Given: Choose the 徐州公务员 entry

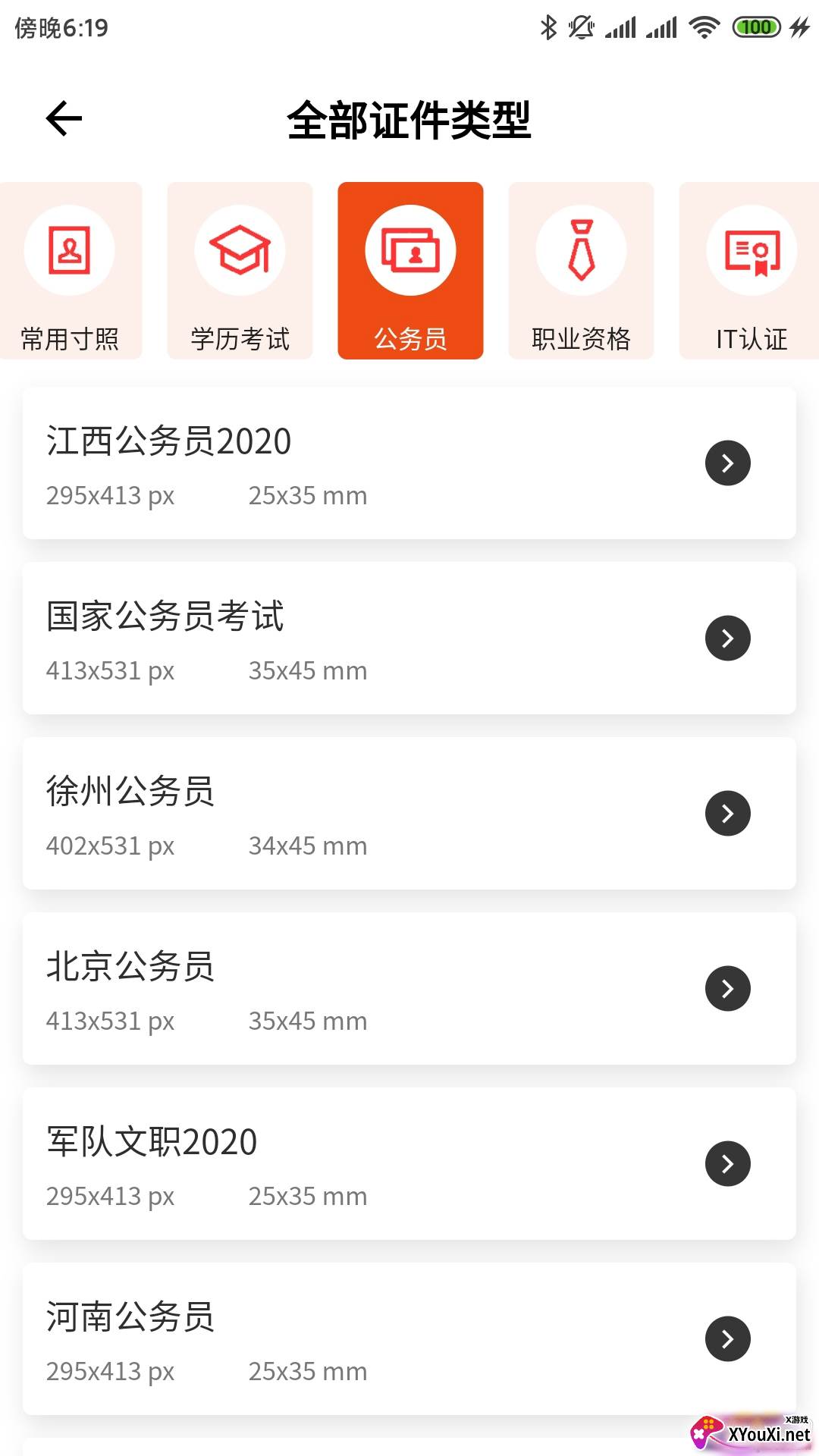Looking at the screenshot, I should point(409,814).
